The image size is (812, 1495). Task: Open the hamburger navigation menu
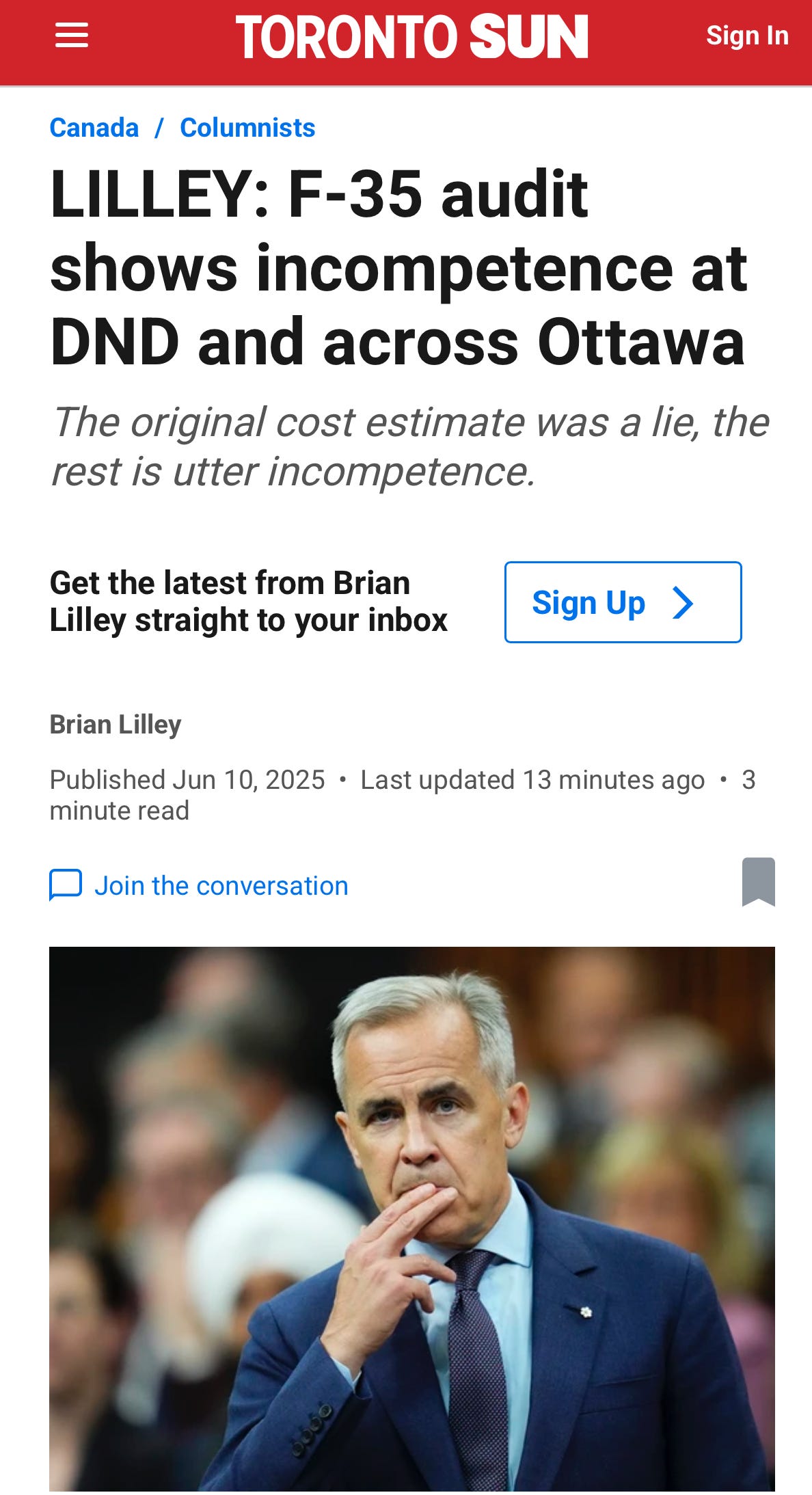click(72, 36)
